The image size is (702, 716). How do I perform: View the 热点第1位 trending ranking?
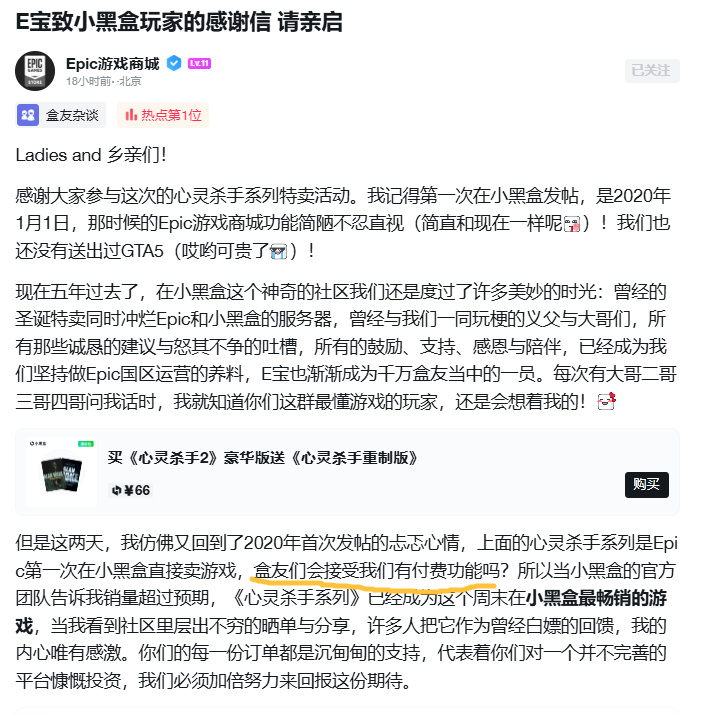click(x=163, y=115)
